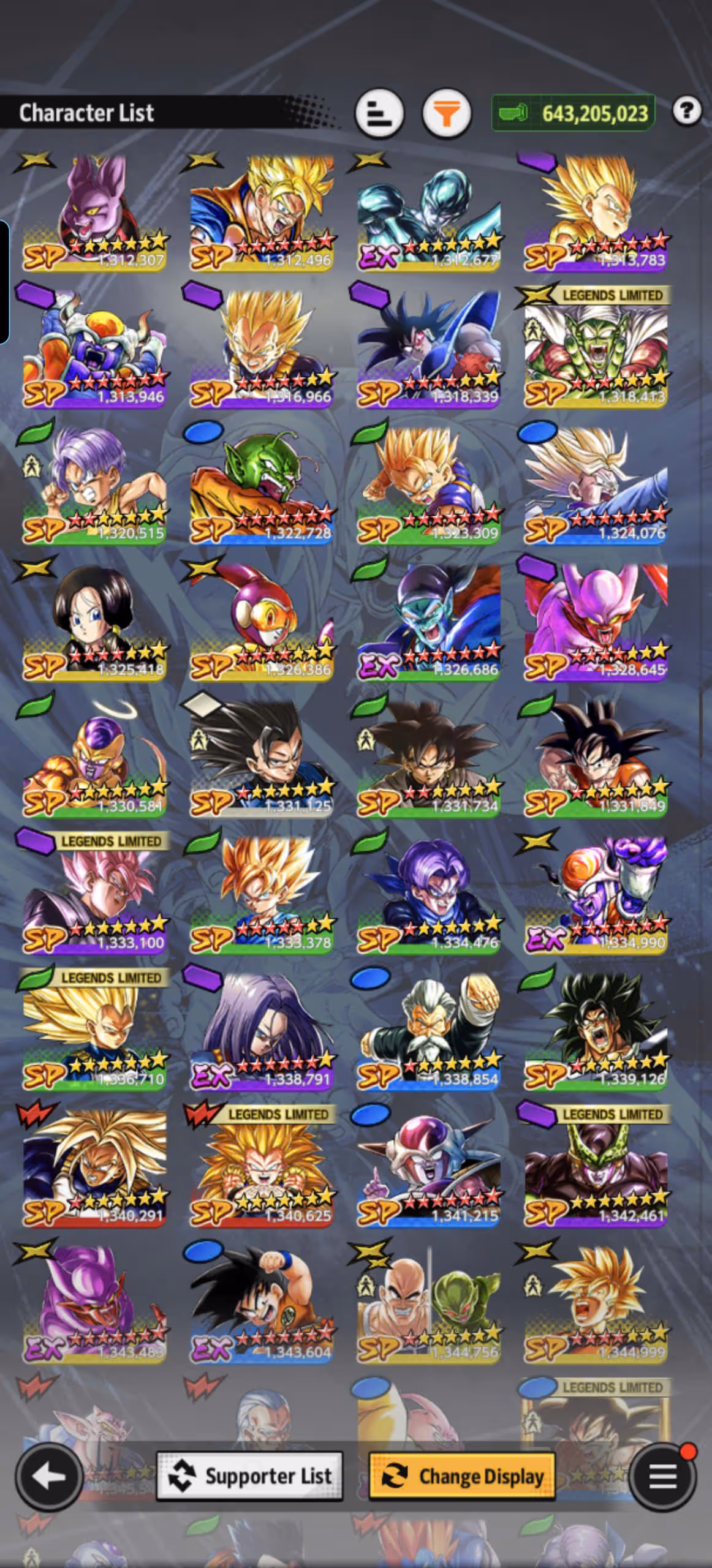Go back with the arrow button
This screenshot has width=712, height=1568.
[x=49, y=1477]
